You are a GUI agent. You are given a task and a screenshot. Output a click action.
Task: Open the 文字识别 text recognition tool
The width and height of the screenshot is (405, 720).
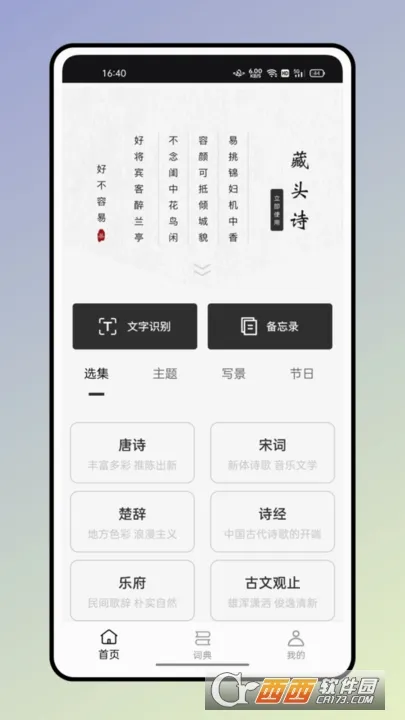tap(135, 326)
